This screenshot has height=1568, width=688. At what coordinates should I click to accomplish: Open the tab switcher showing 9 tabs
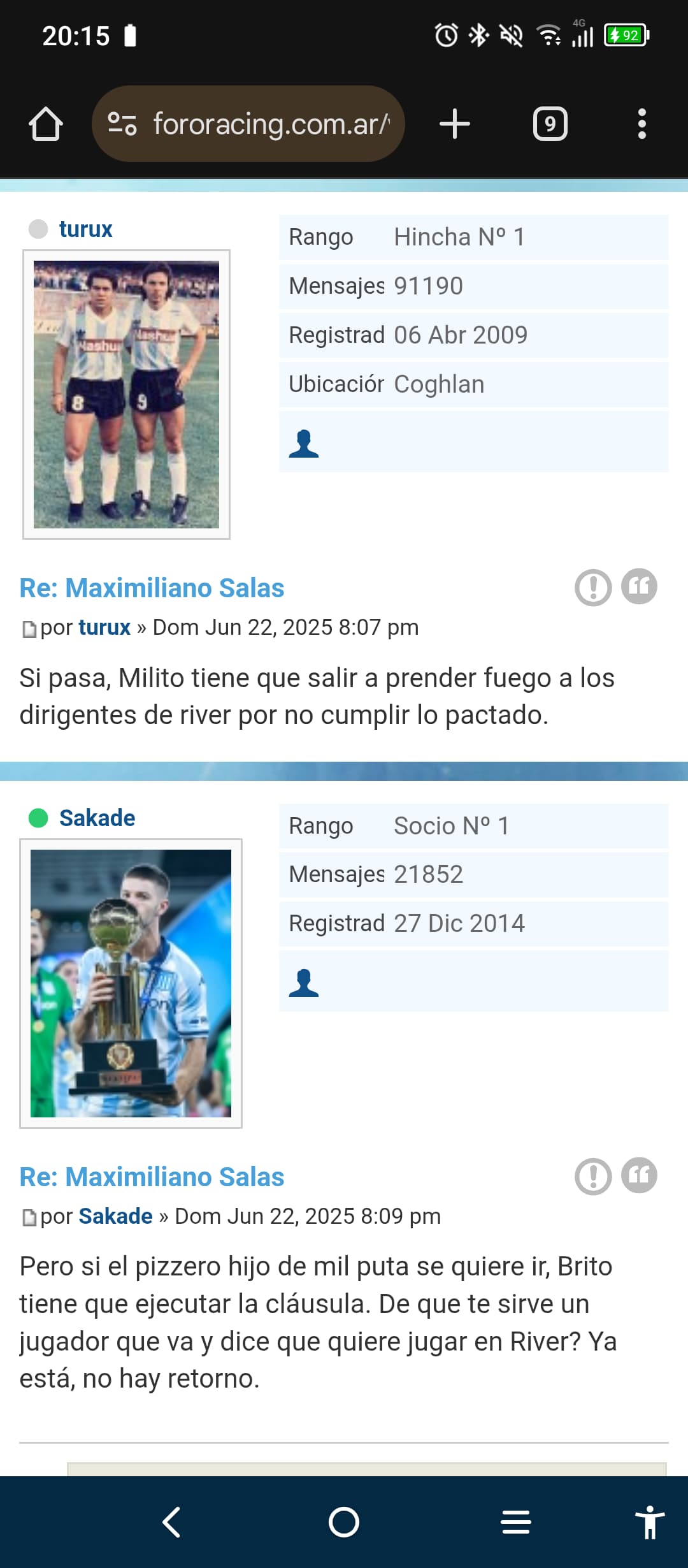click(550, 124)
